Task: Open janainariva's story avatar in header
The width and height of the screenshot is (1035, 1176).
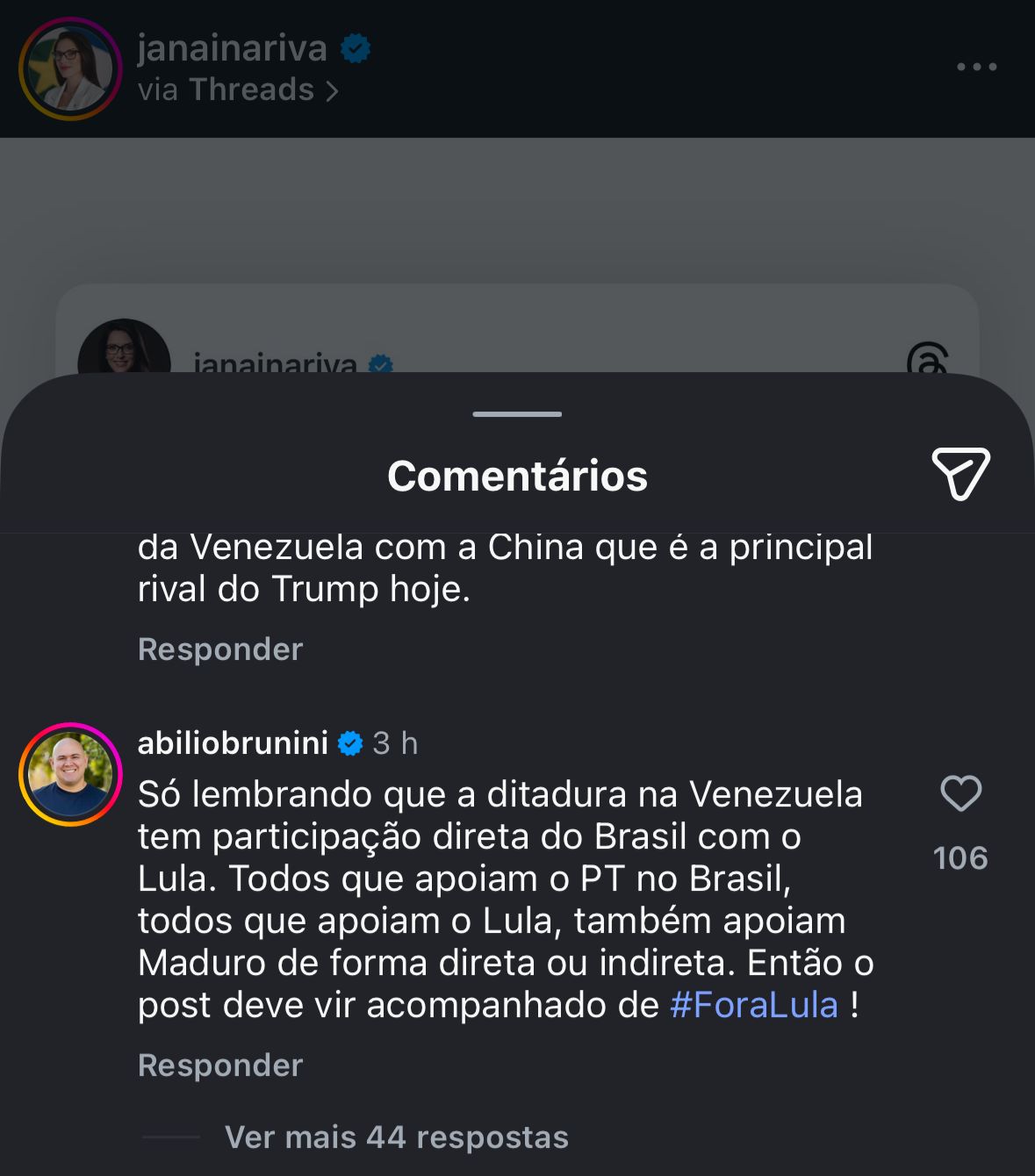Action: click(70, 68)
